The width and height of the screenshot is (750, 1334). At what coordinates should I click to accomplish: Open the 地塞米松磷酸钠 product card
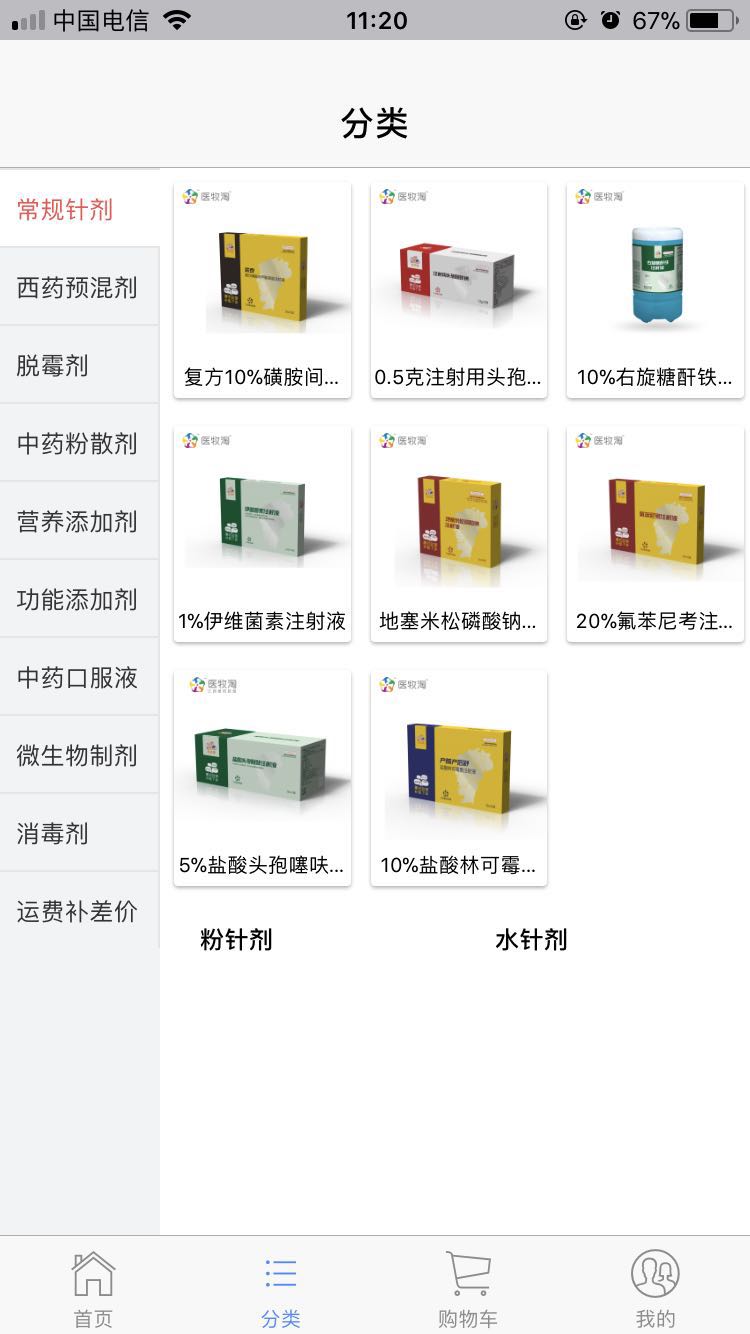(459, 534)
